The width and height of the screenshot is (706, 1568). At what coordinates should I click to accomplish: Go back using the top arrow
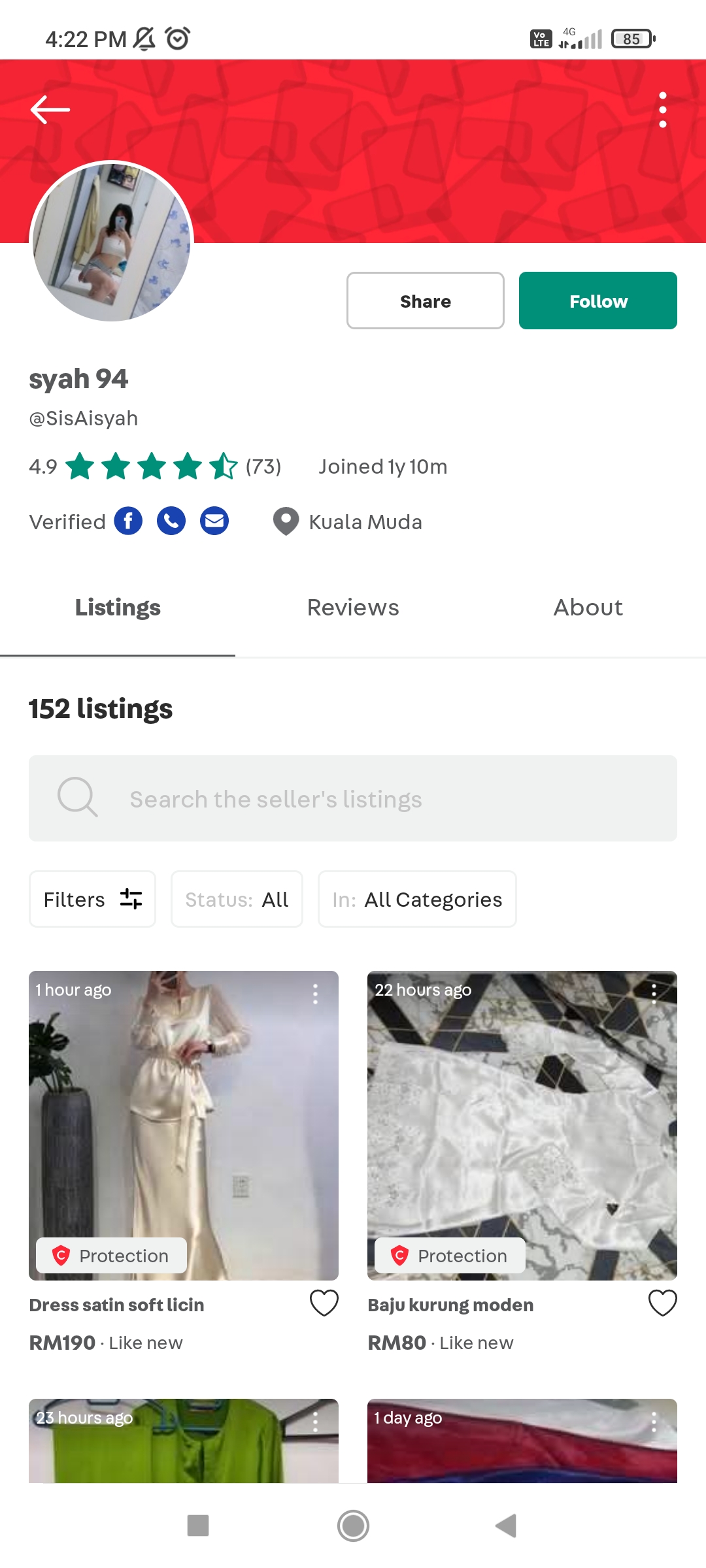coord(50,109)
